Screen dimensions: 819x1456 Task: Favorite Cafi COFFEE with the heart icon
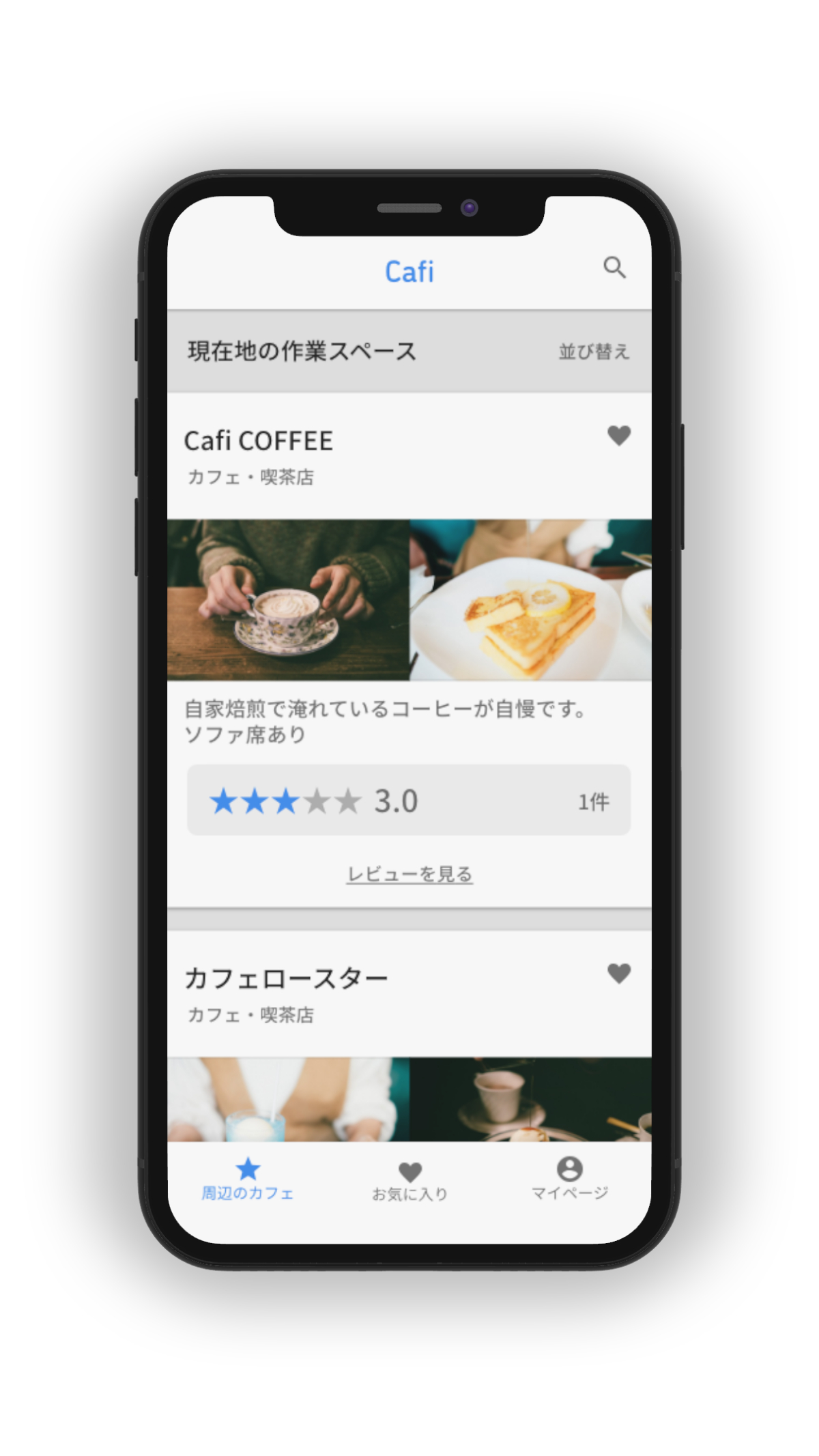pos(618,436)
